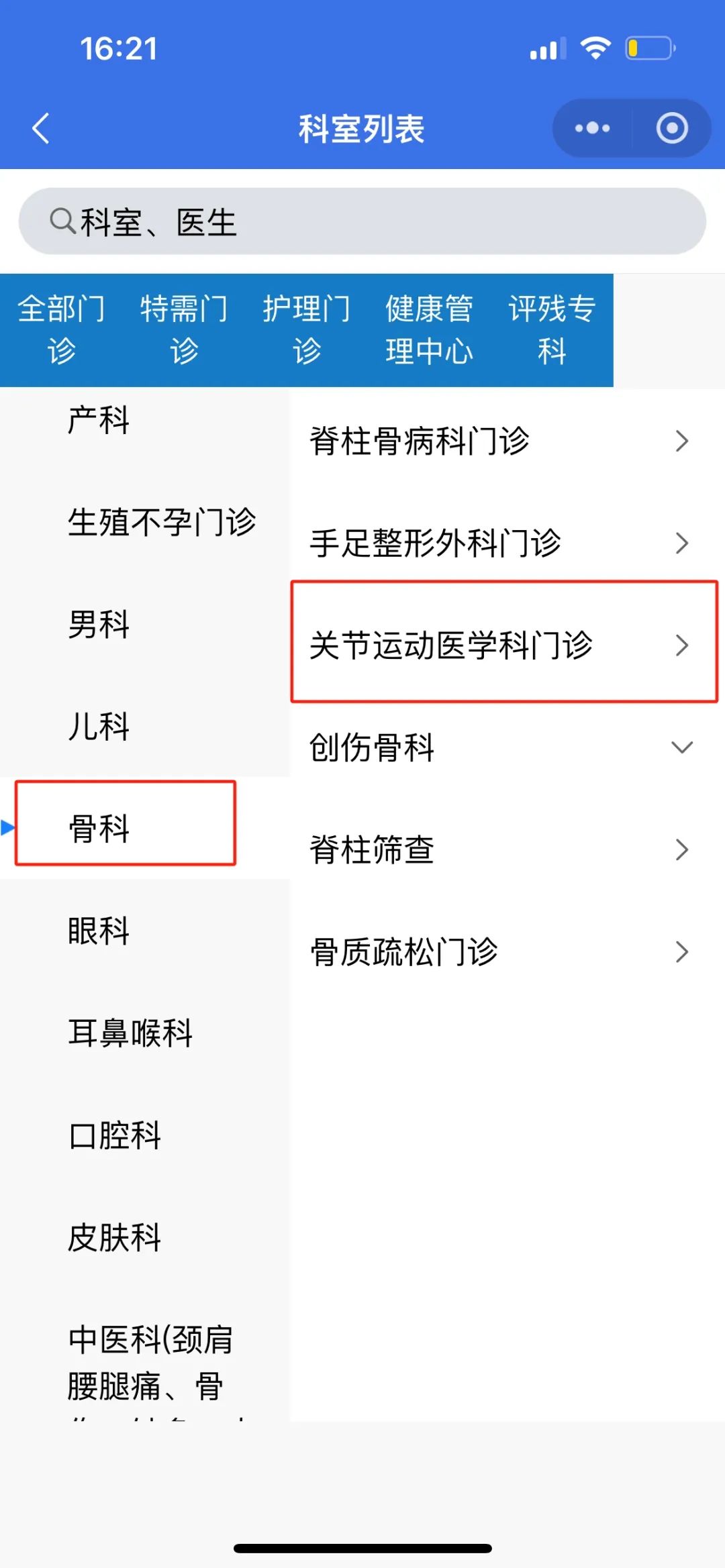
Task: Select the 全部门诊 tab
Action: point(61,328)
